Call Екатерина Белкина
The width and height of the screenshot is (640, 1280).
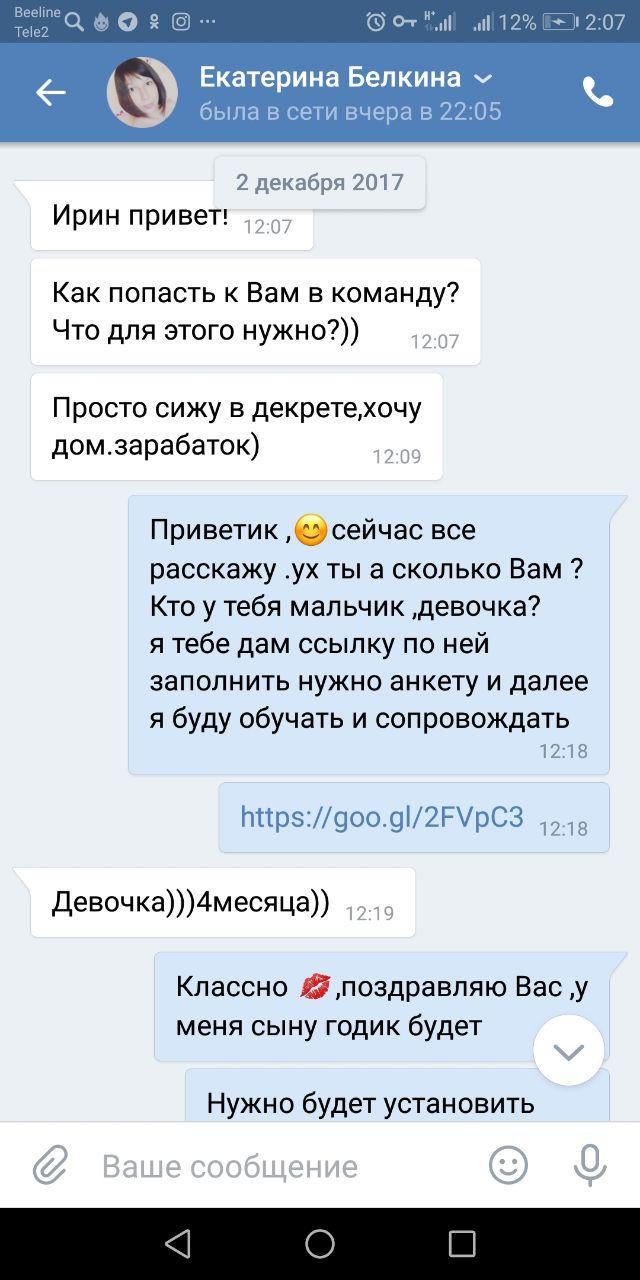click(597, 93)
